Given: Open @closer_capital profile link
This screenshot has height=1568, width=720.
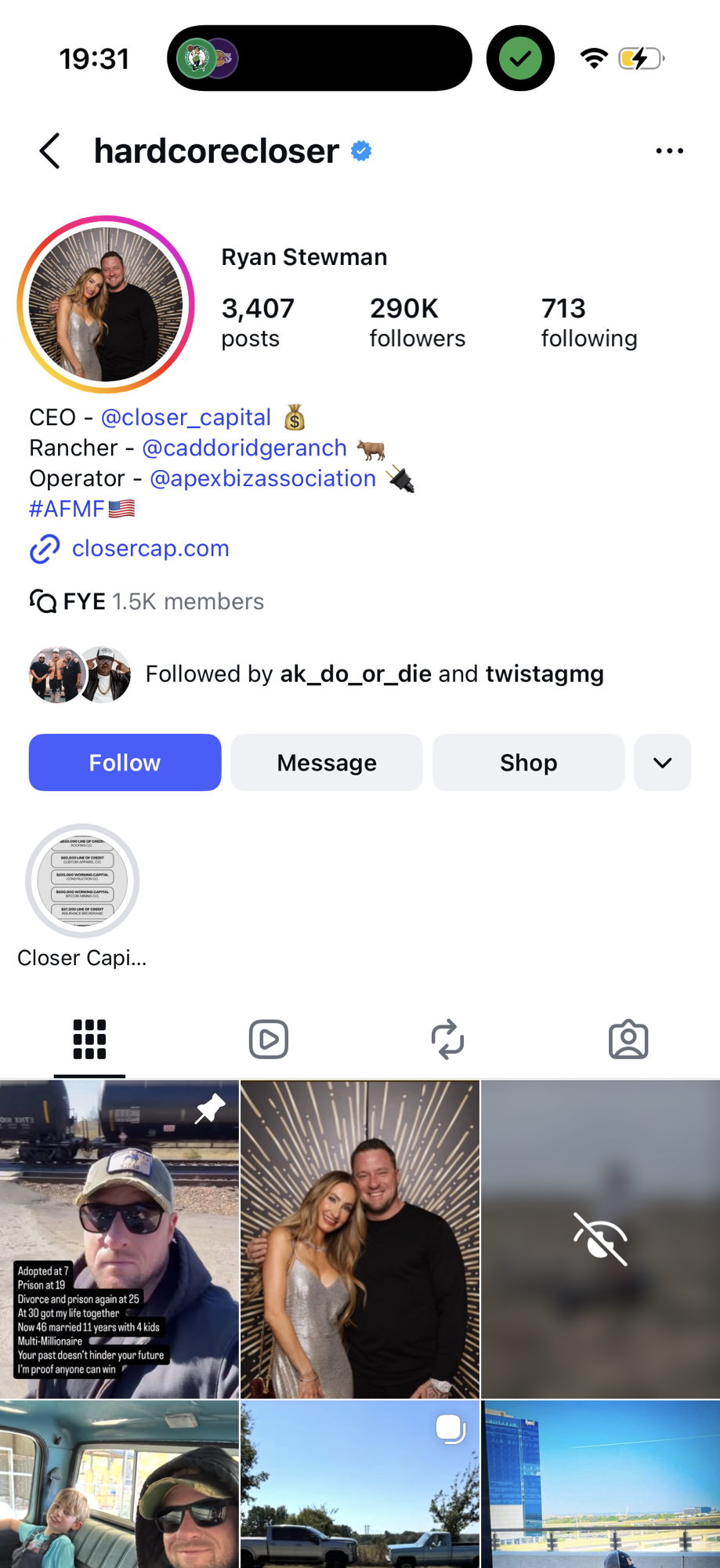Looking at the screenshot, I should [x=186, y=417].
